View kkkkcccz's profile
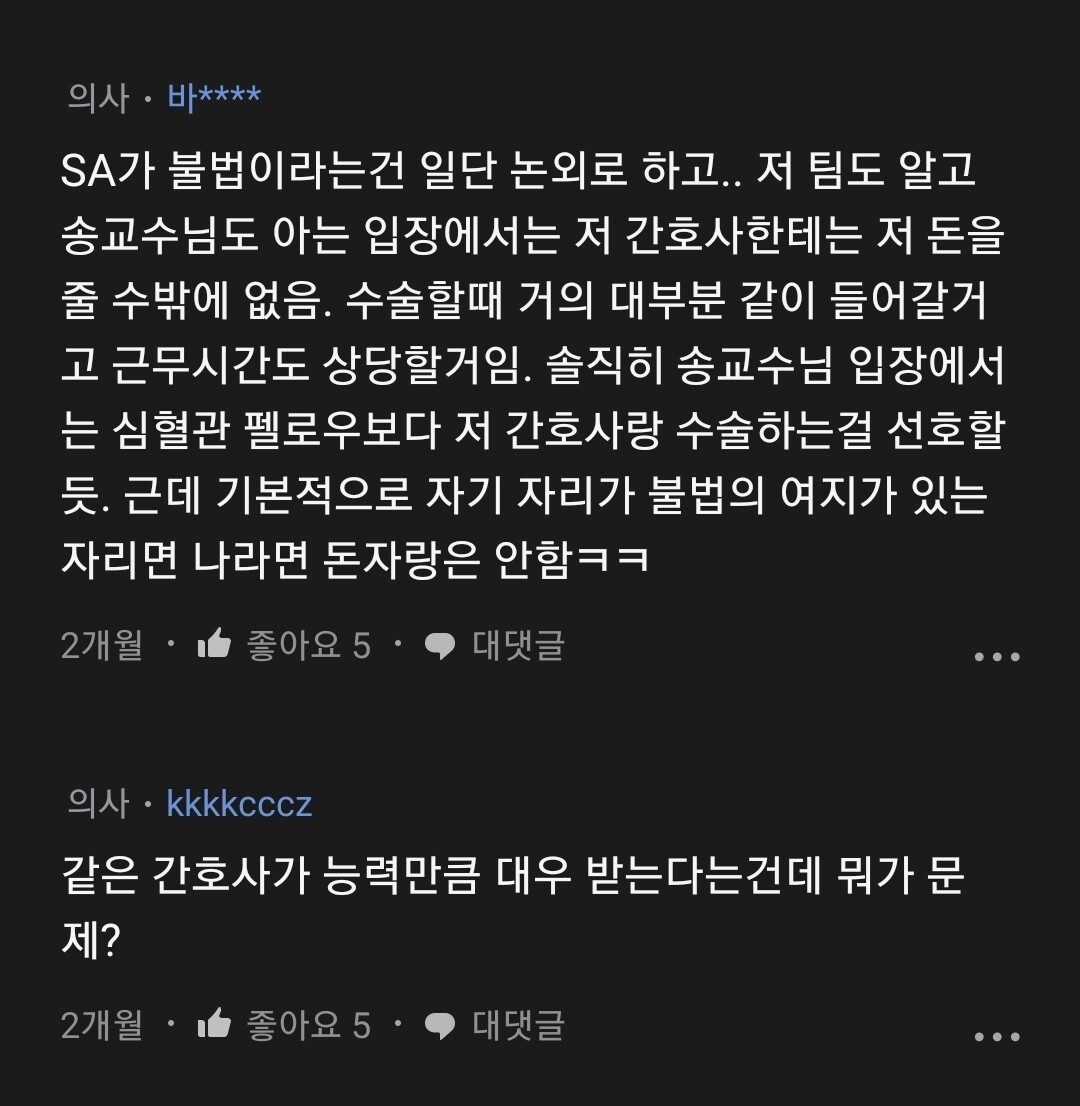This screenshot has height=1106, width=1080. click(x=240, y=804)
